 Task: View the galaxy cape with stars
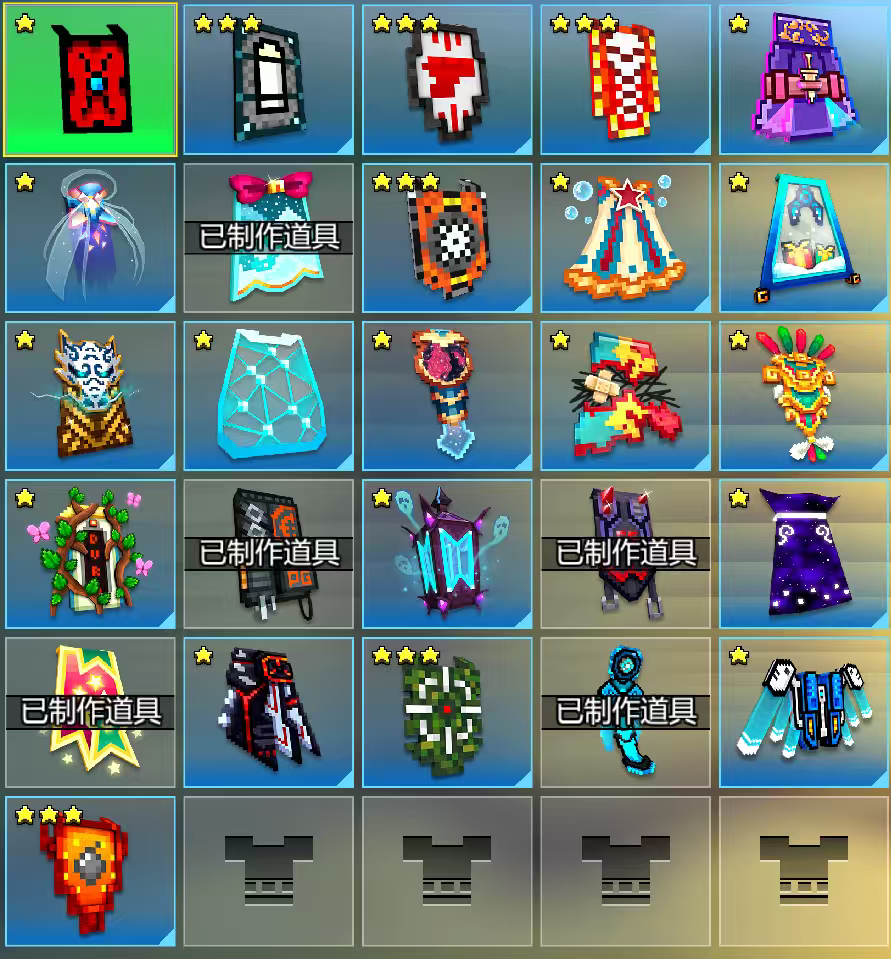click(802, 554)
